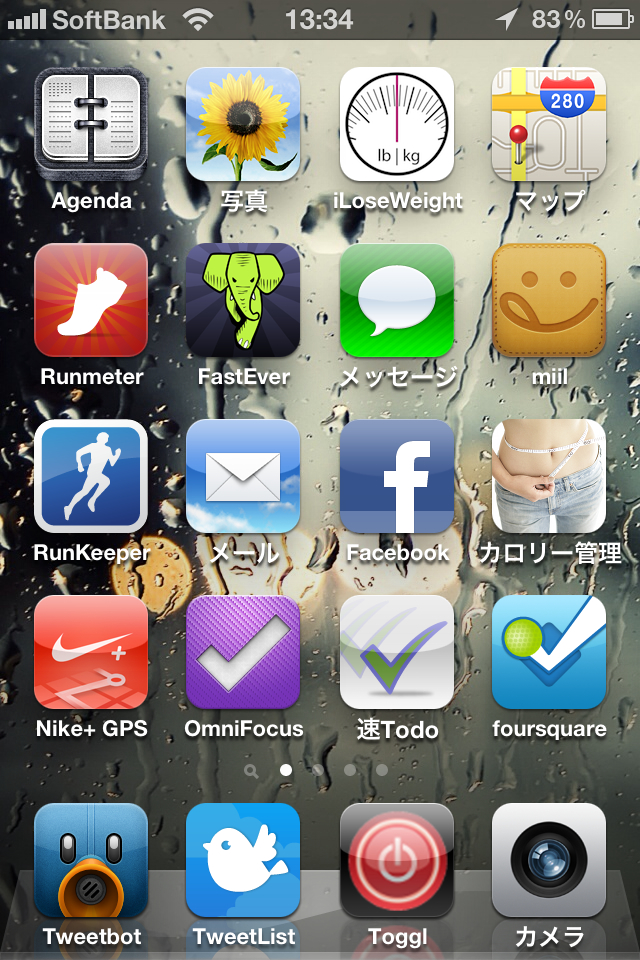Open the マップ maps app

click(549, 124)
